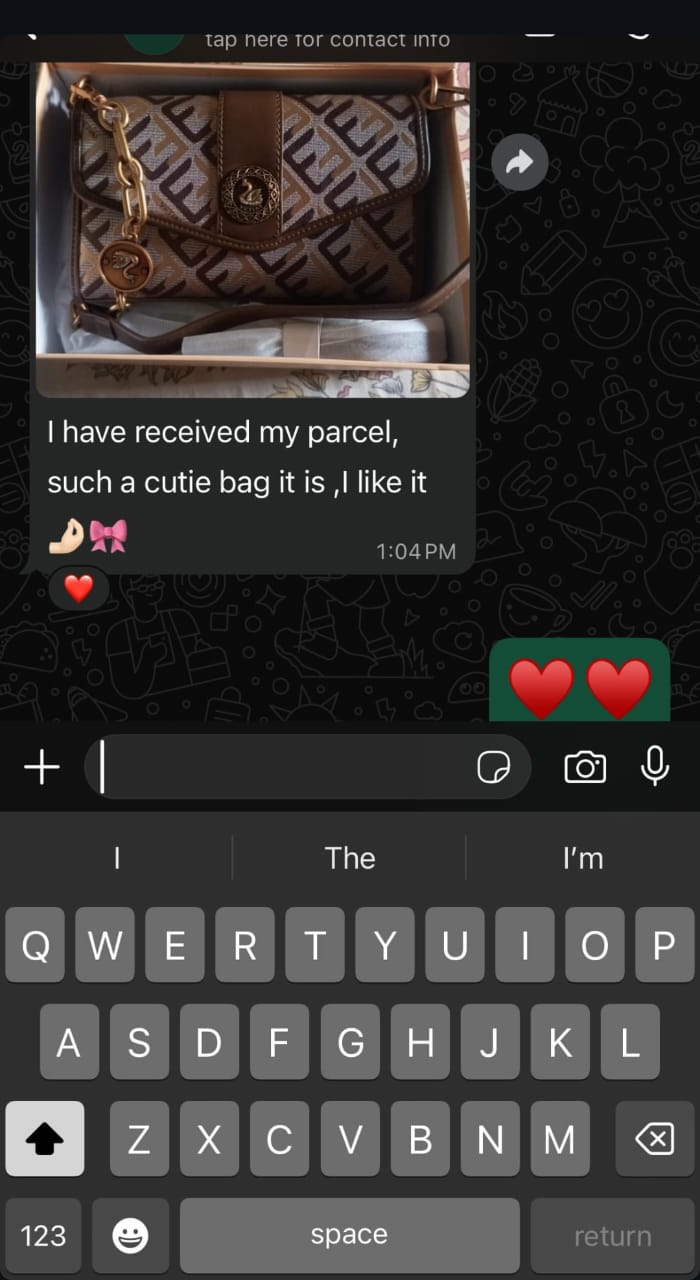
Task: Tap the heart reaction under the message
Action: tap(79, 589)
